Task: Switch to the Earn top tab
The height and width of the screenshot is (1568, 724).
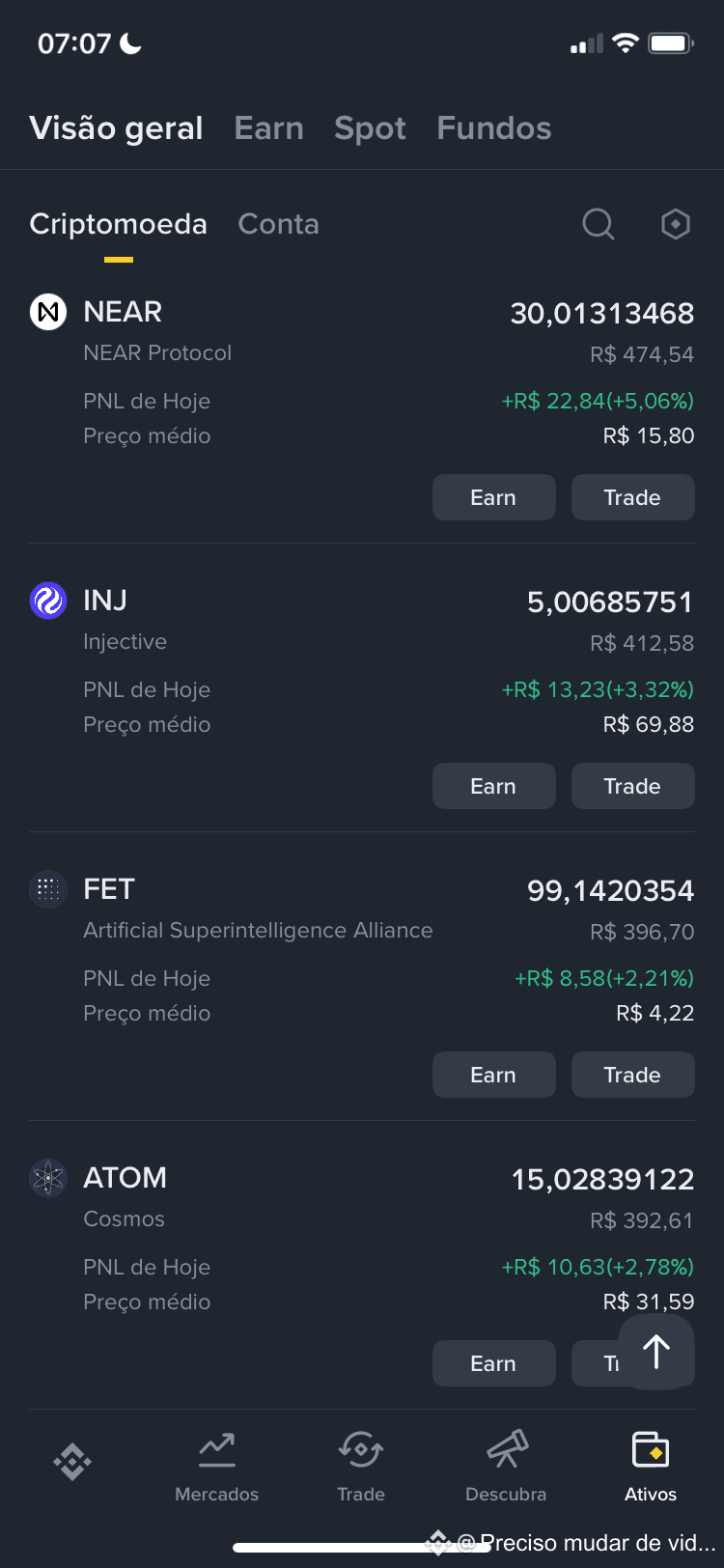Action: pyautogui.click(x=268, y=128)
